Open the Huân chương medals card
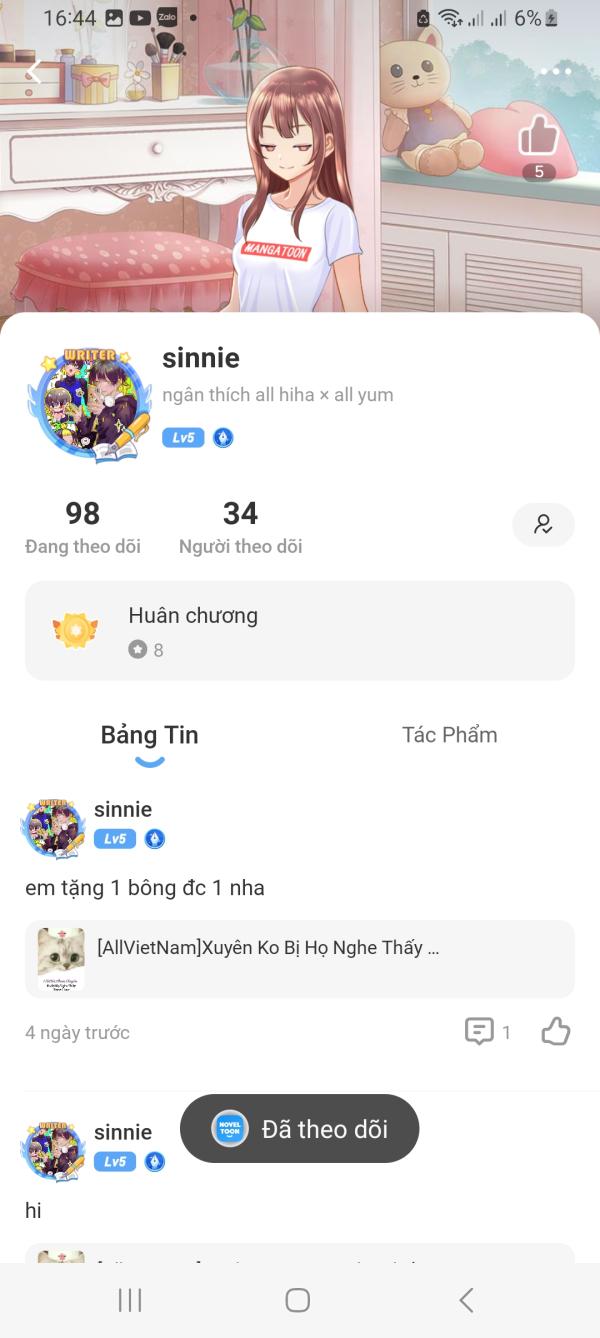Screen dimensions: 600x1338 coord(300,630)
